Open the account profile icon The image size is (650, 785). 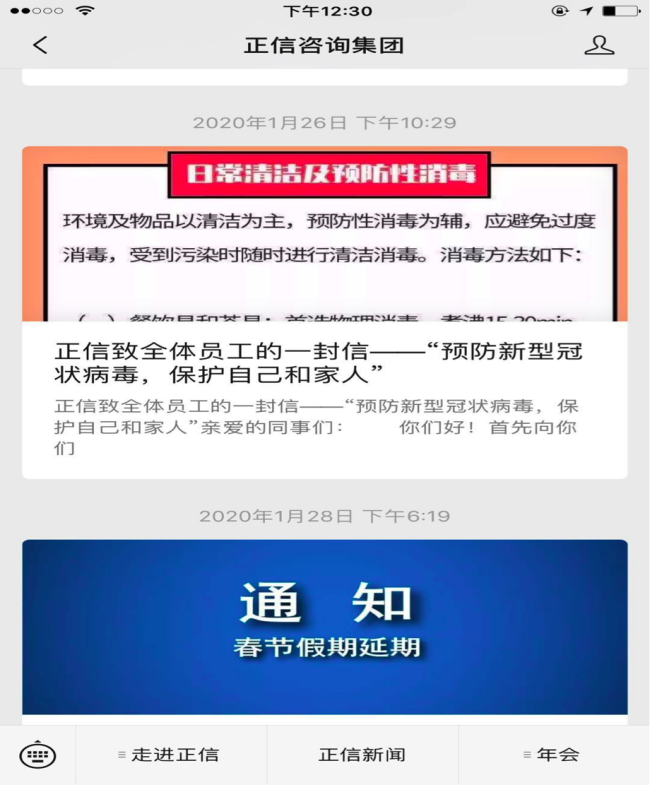598,45
